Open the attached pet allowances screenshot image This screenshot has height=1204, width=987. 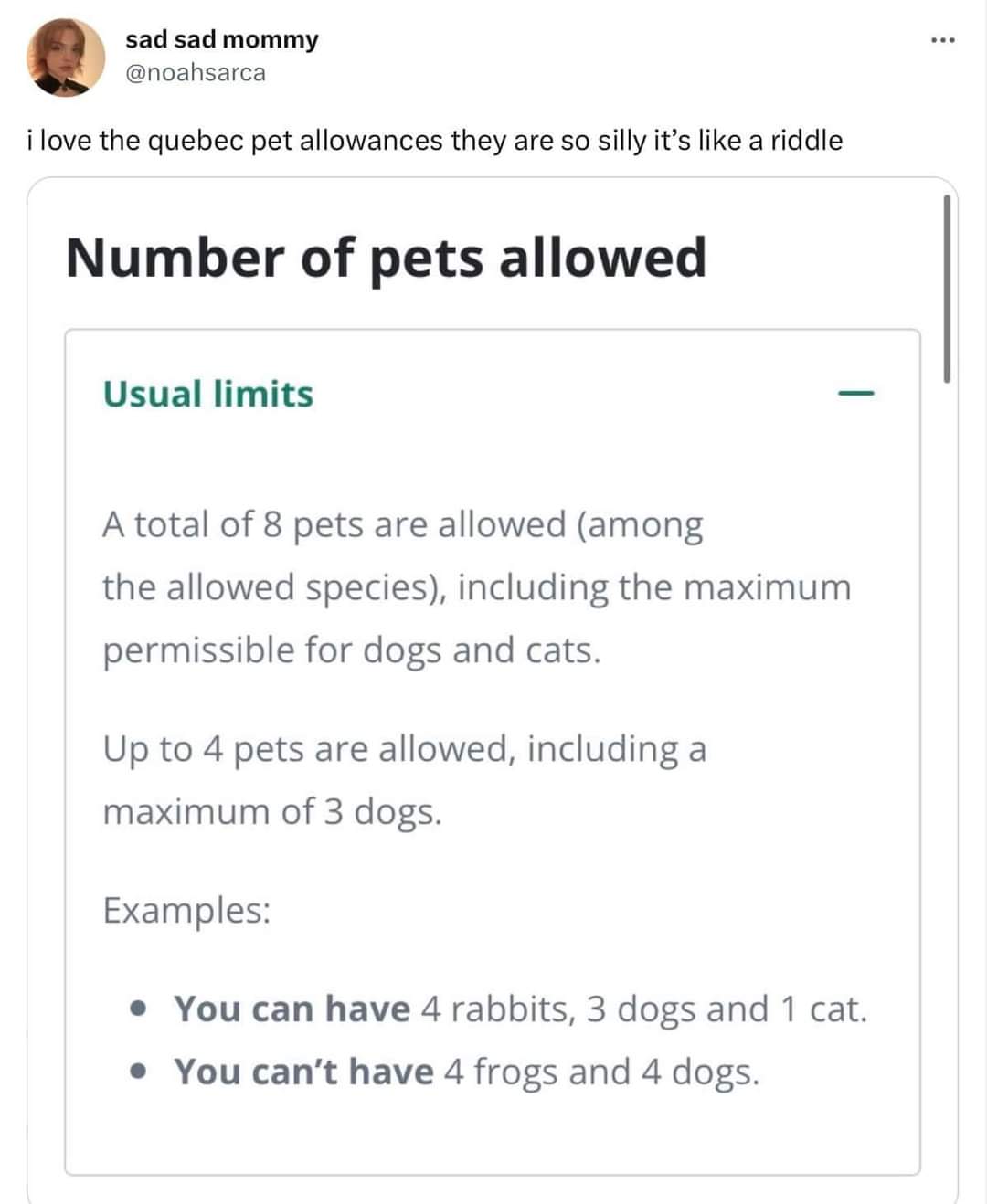coord(492,694)
